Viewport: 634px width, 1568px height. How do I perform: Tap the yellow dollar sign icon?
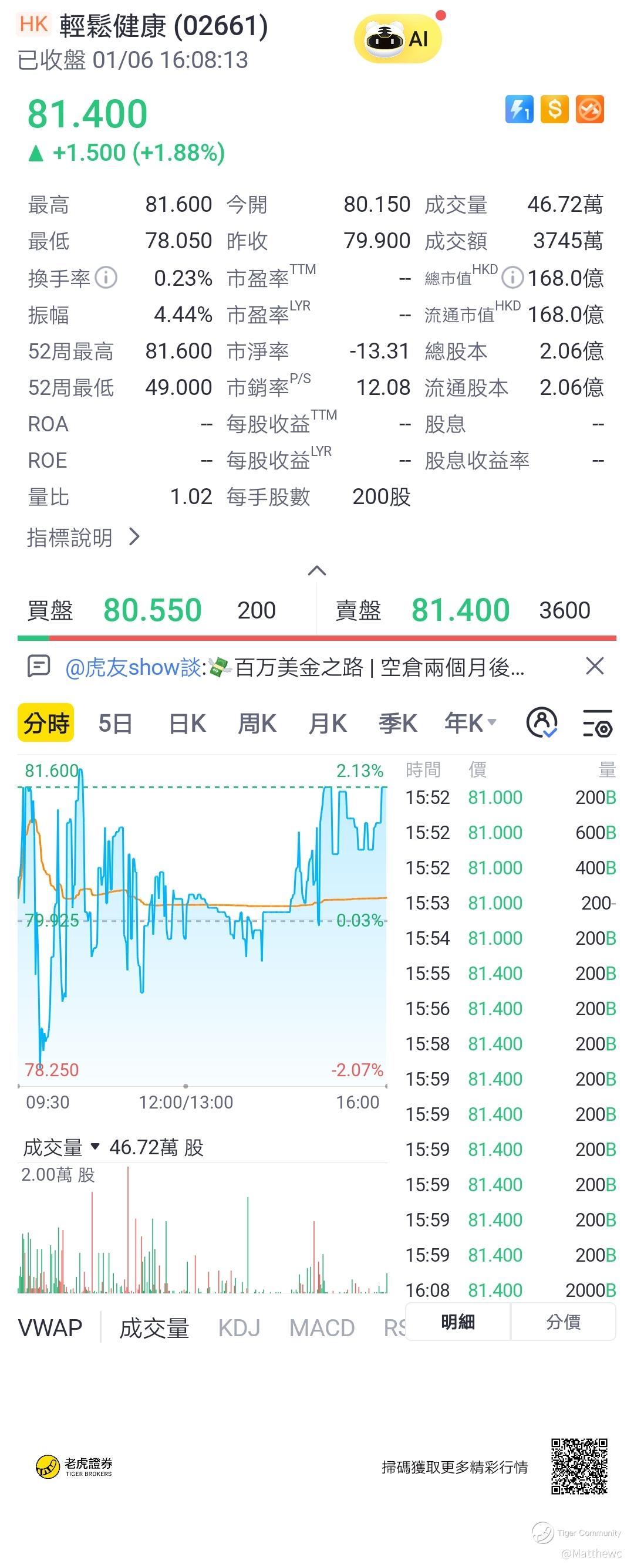[554, 110]
